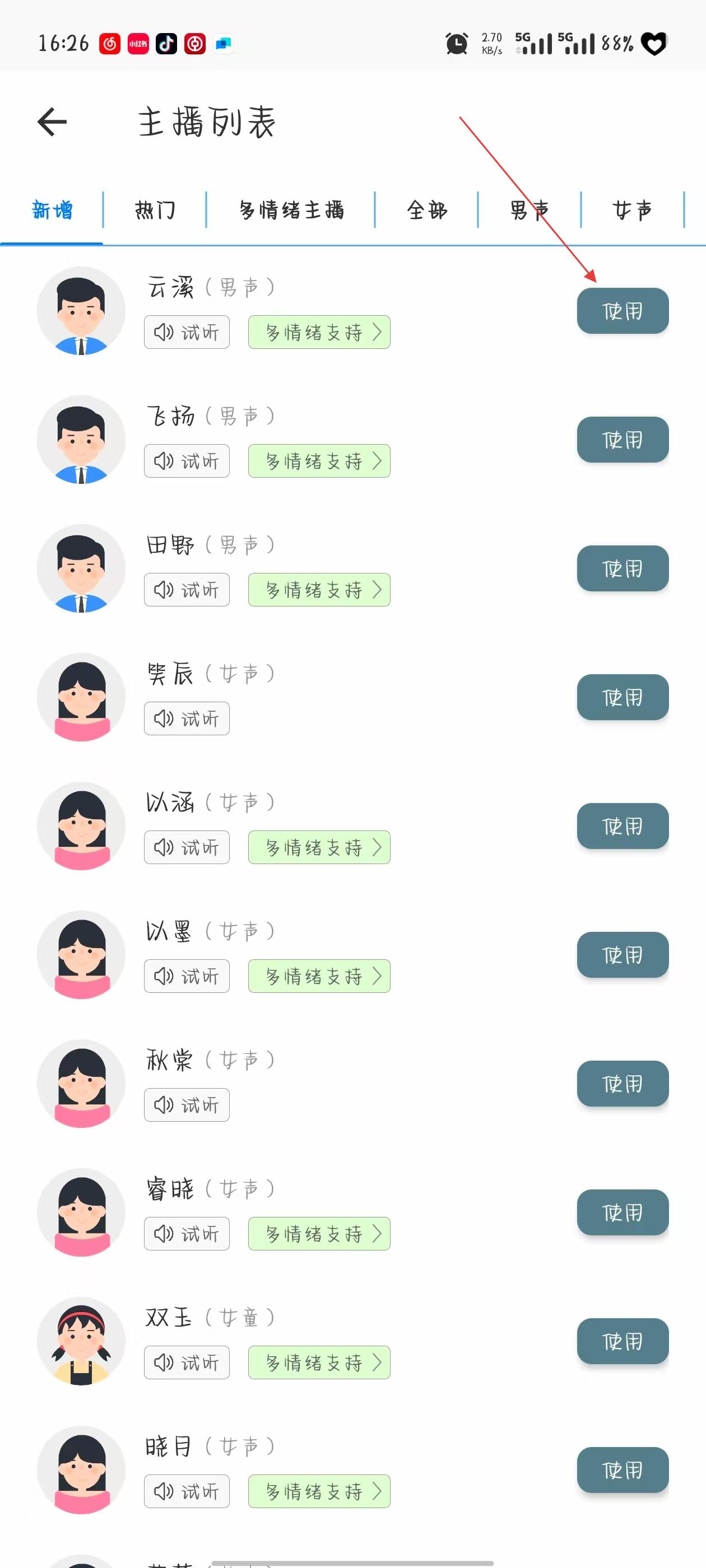Switch to the 新增 tab
The height and width of the screenshot is (1568, 706).
(52, 210)
